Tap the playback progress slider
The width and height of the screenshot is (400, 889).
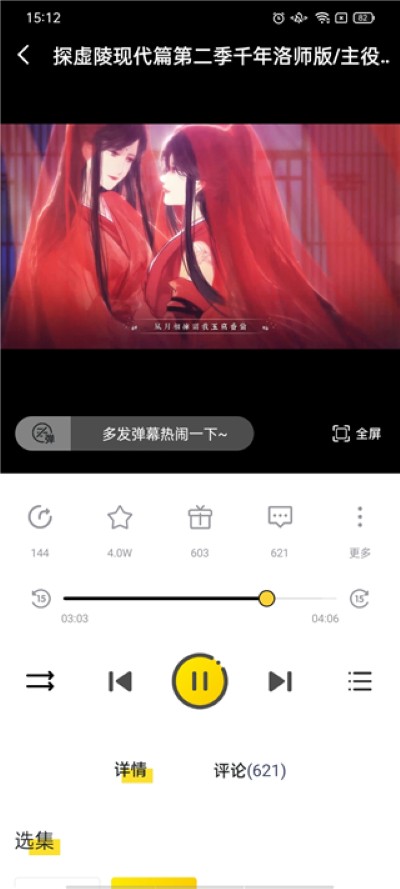click(200, 598)
